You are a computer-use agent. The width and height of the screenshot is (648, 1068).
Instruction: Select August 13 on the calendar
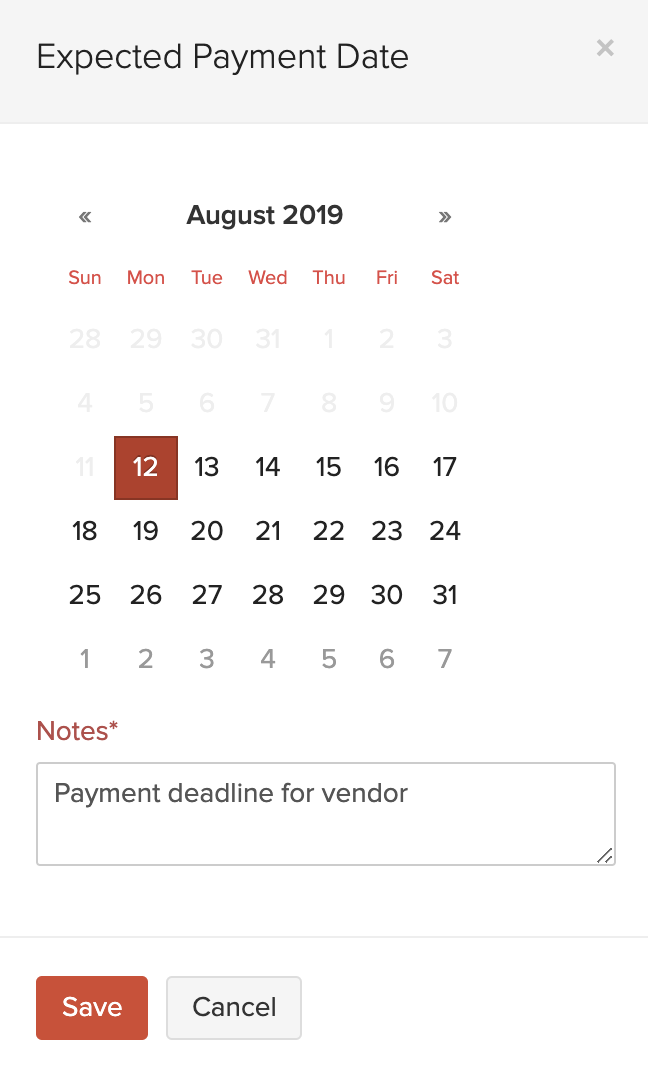207,467
